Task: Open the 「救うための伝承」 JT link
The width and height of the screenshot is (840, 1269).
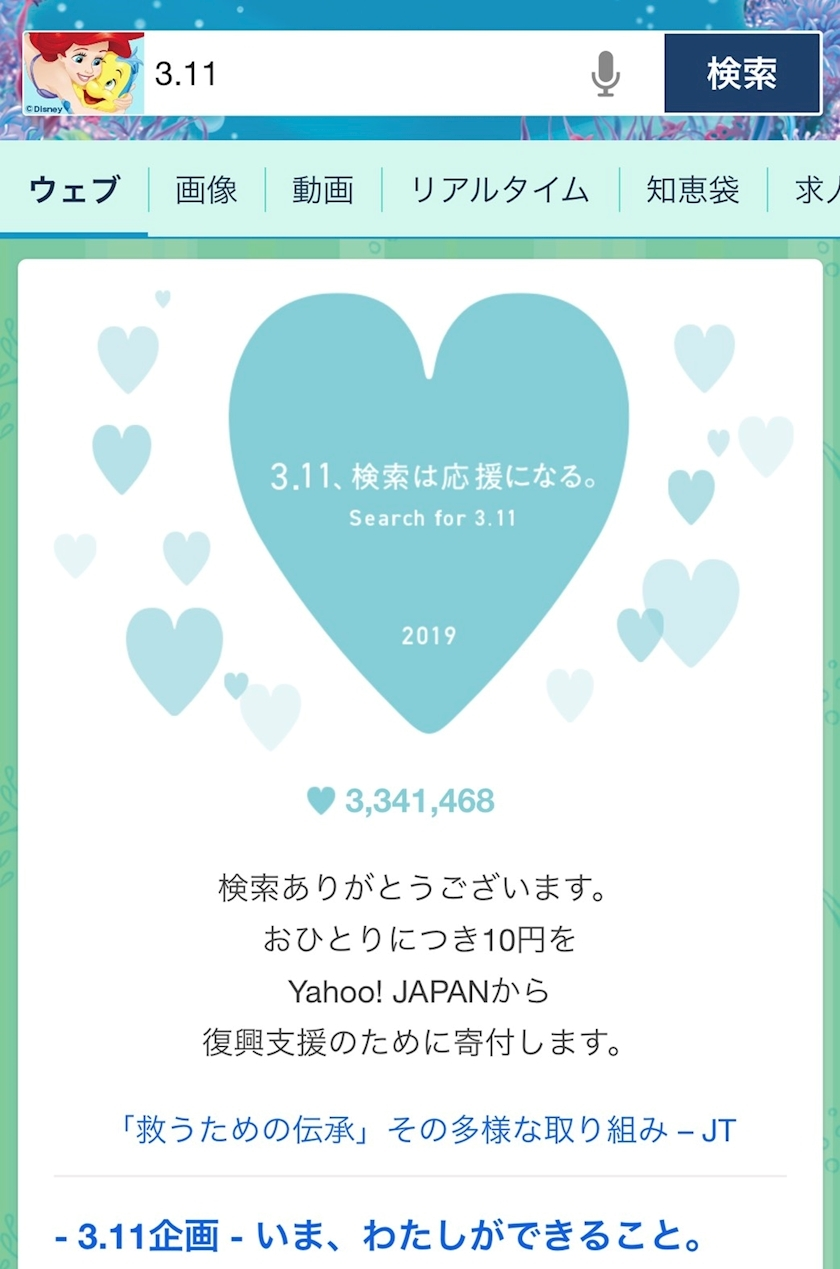Action: click(x=426, y=1130)
